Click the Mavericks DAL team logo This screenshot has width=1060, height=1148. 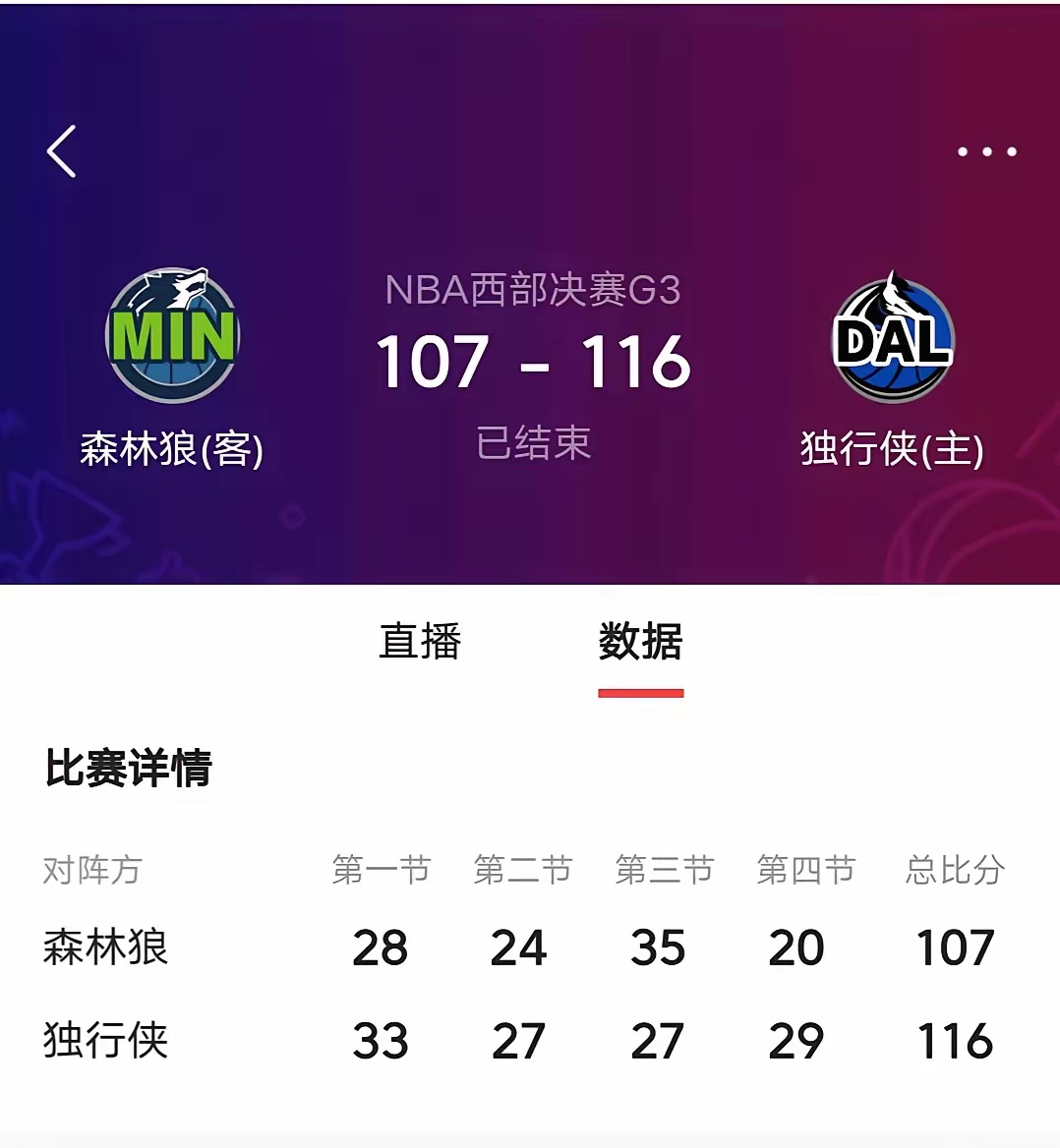click(889, 335)
